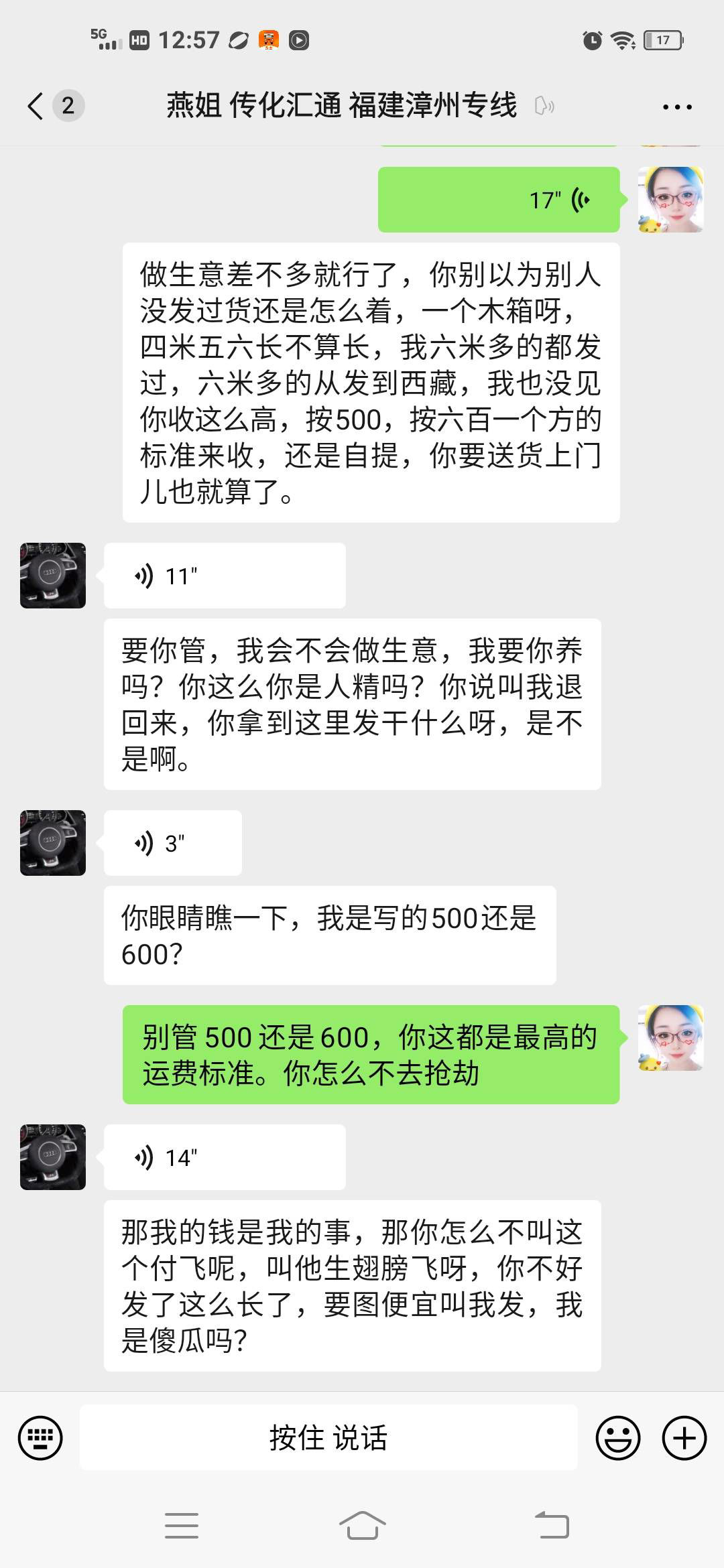Play the 14-second voice message

pos(225,1157)
